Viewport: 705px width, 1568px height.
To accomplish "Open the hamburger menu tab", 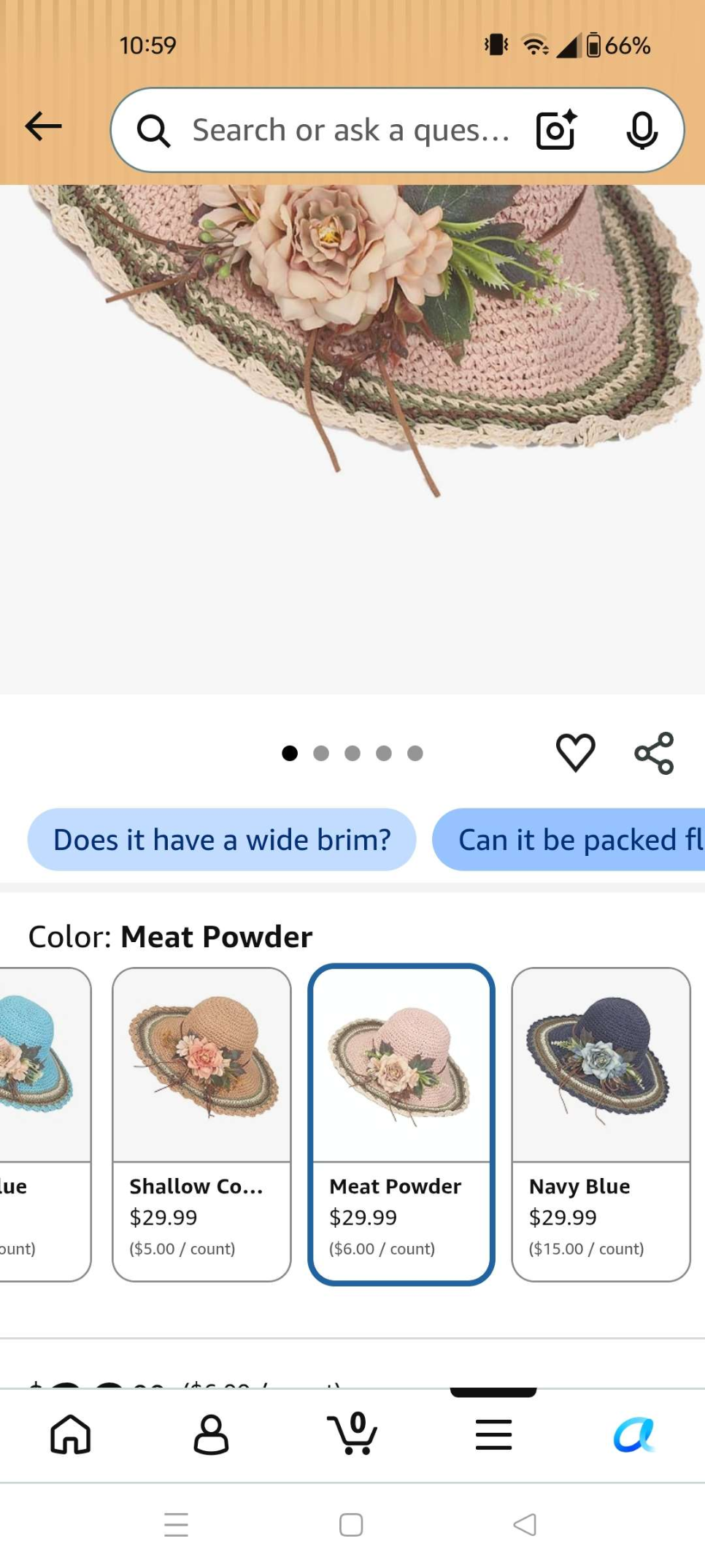I will point(493,1434).
